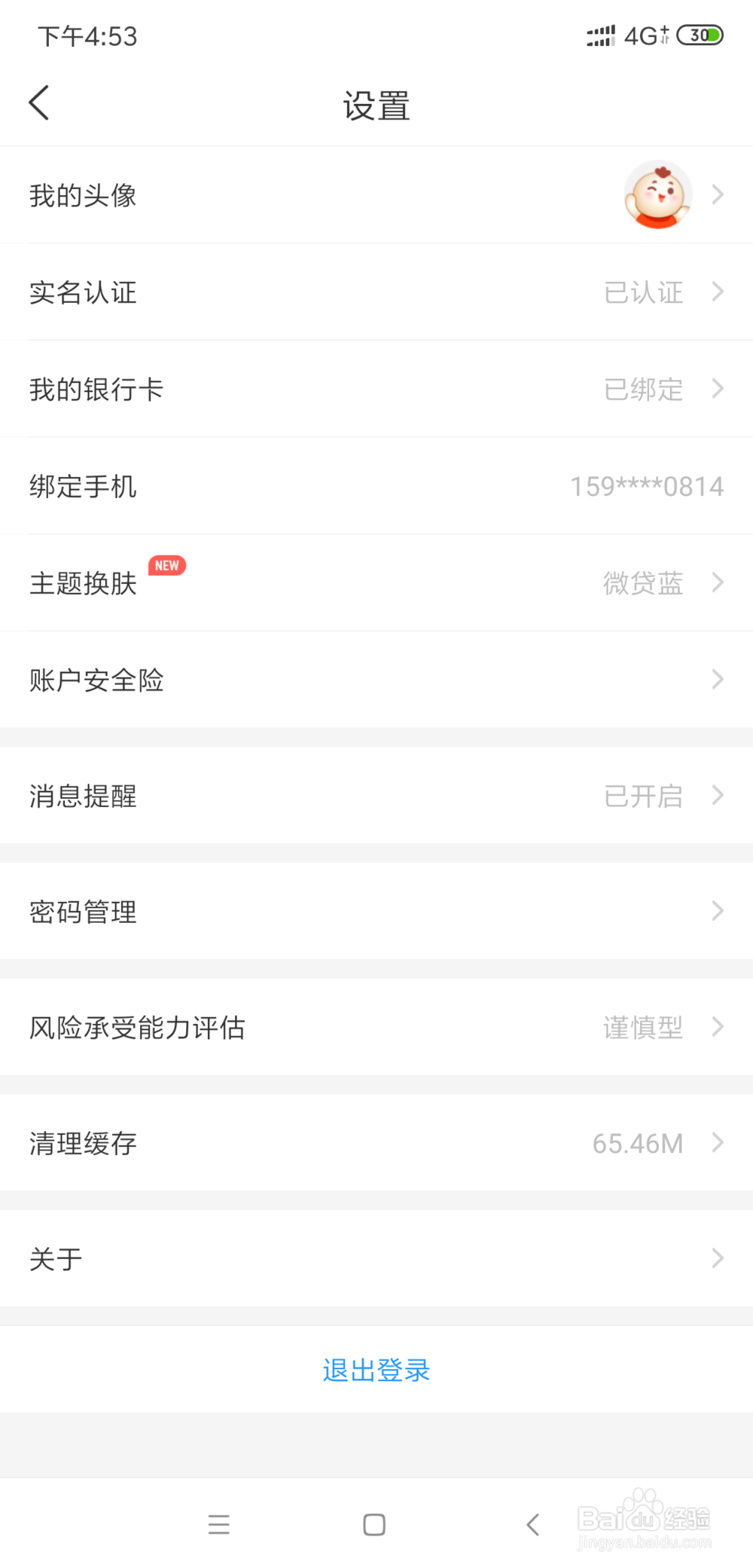Open 清理缓存 cache cleaning
The width and height of the screenshot is (753, 1568).
[x=83, y=1143]
